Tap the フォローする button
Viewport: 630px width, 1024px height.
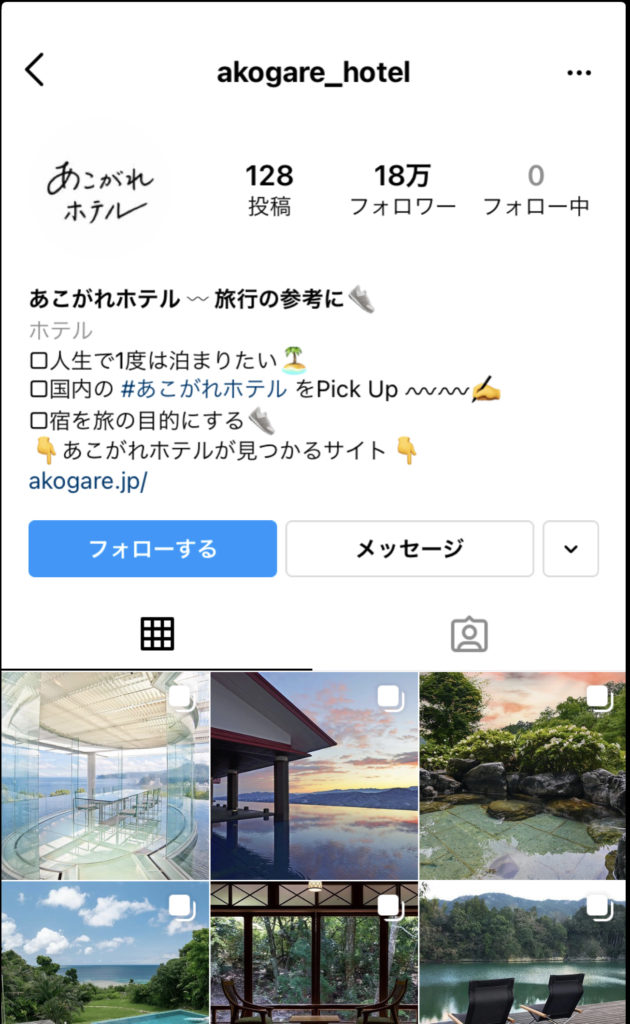click(152, 548)
